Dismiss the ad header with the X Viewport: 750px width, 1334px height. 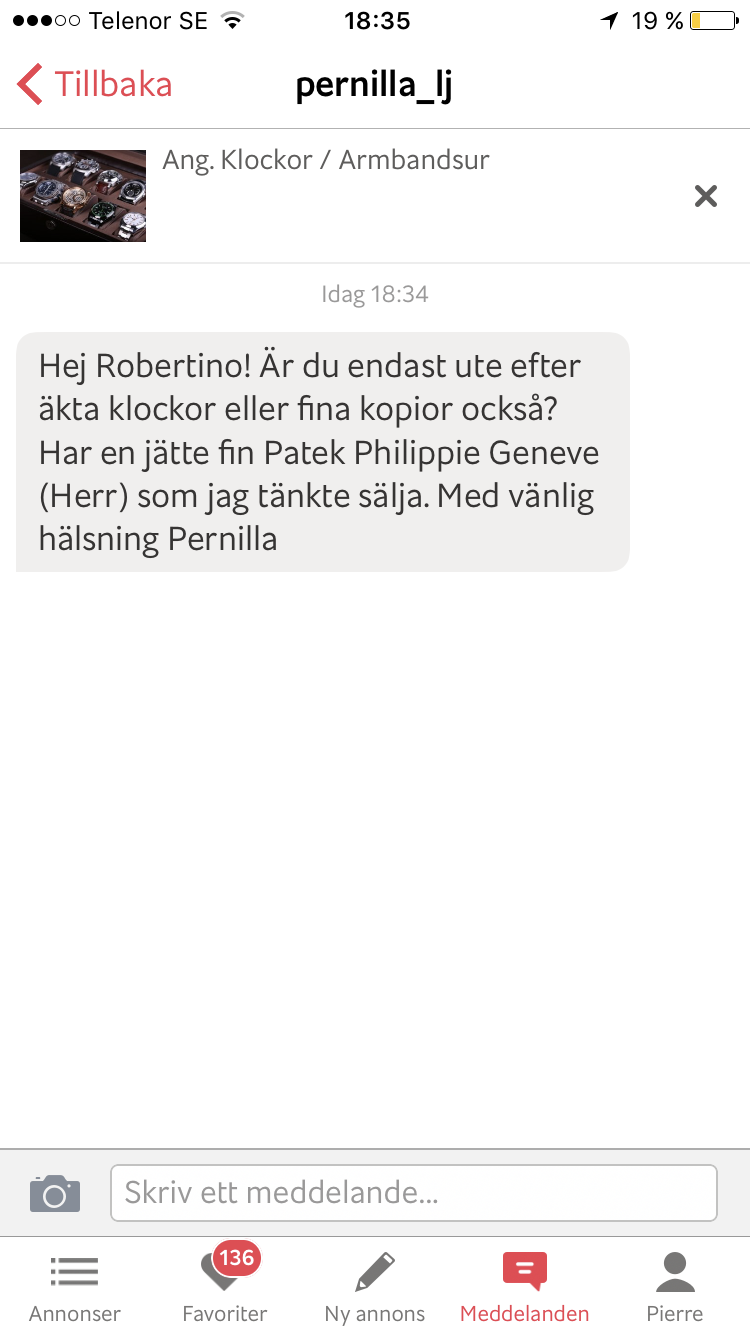pos(706,196)
